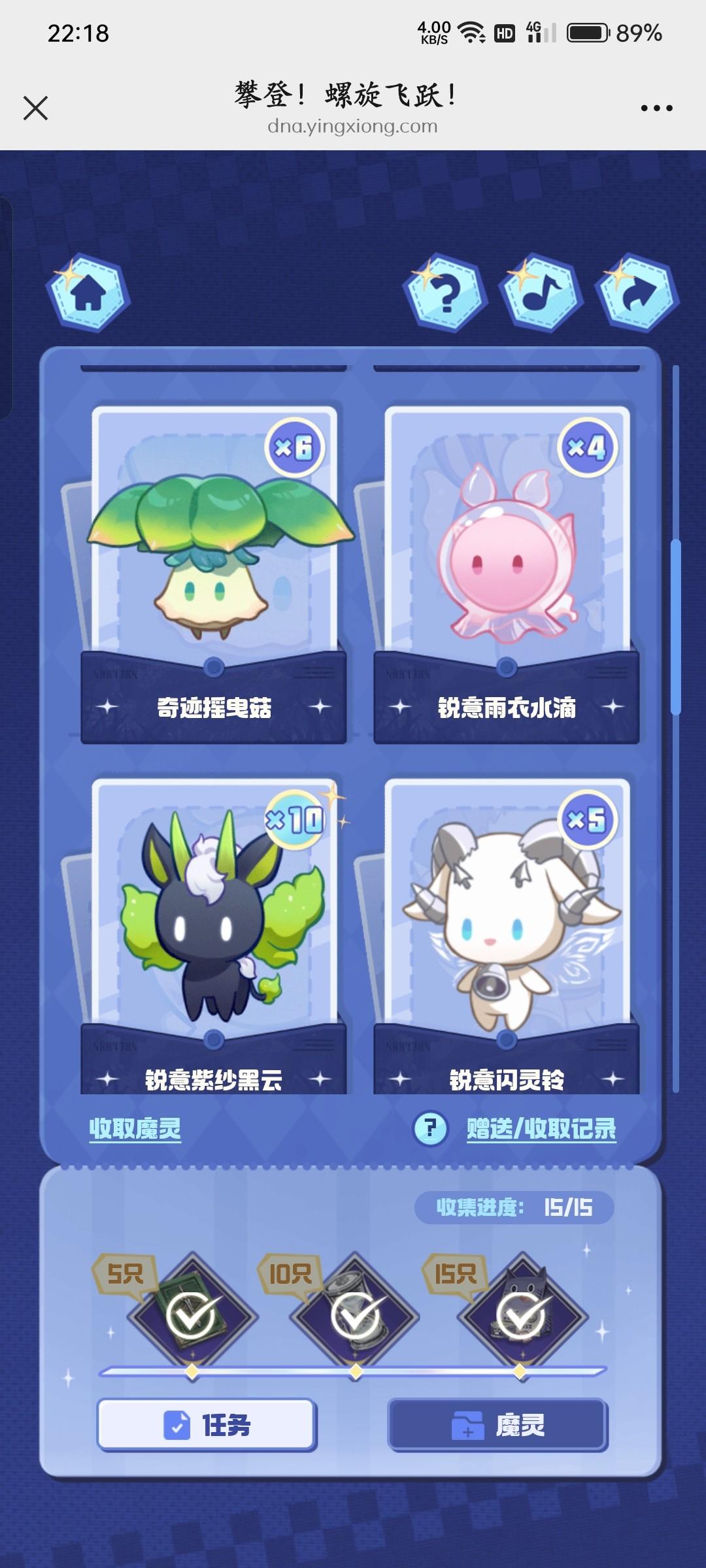
Task: Tap the 5只 reward milestone
Action: point(192,1315)
